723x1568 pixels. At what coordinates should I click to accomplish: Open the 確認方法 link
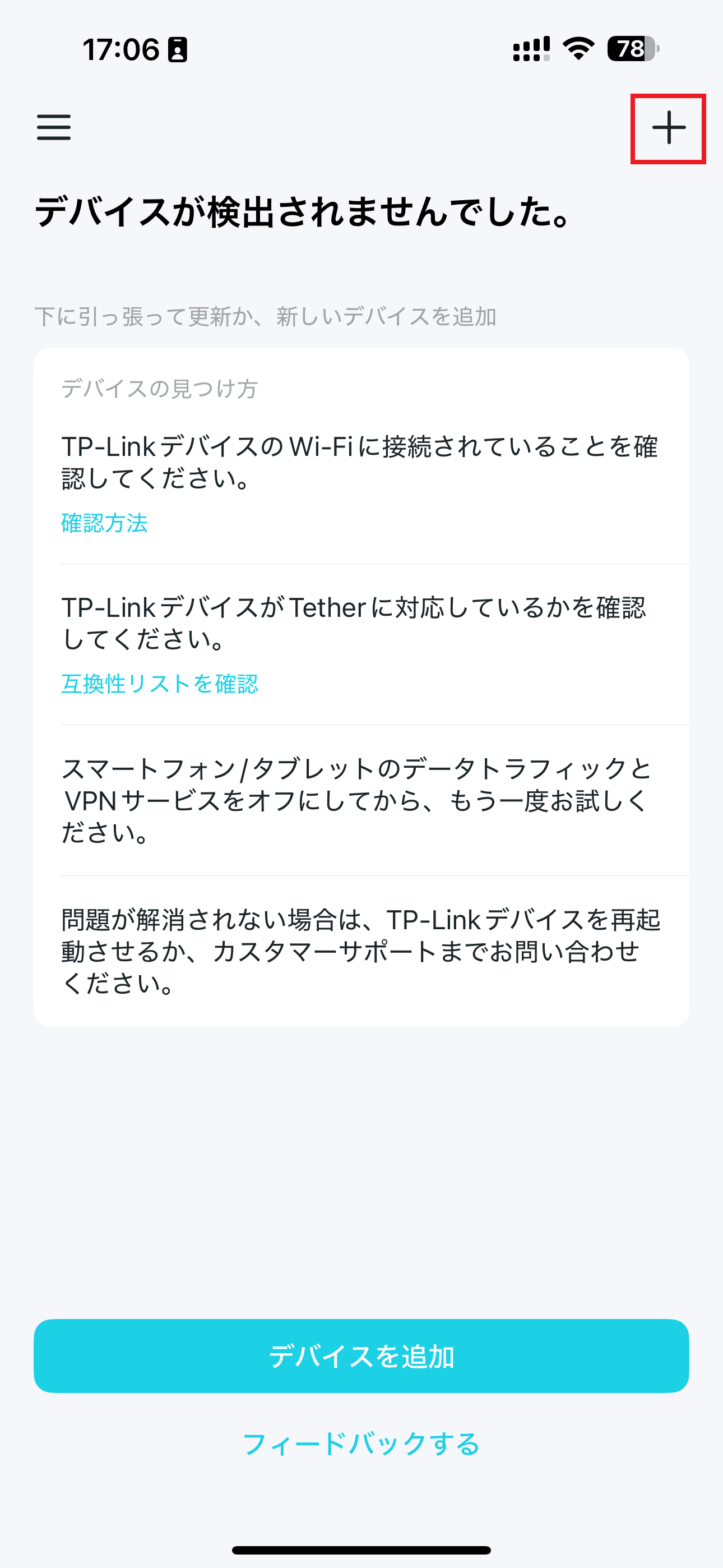104,523
